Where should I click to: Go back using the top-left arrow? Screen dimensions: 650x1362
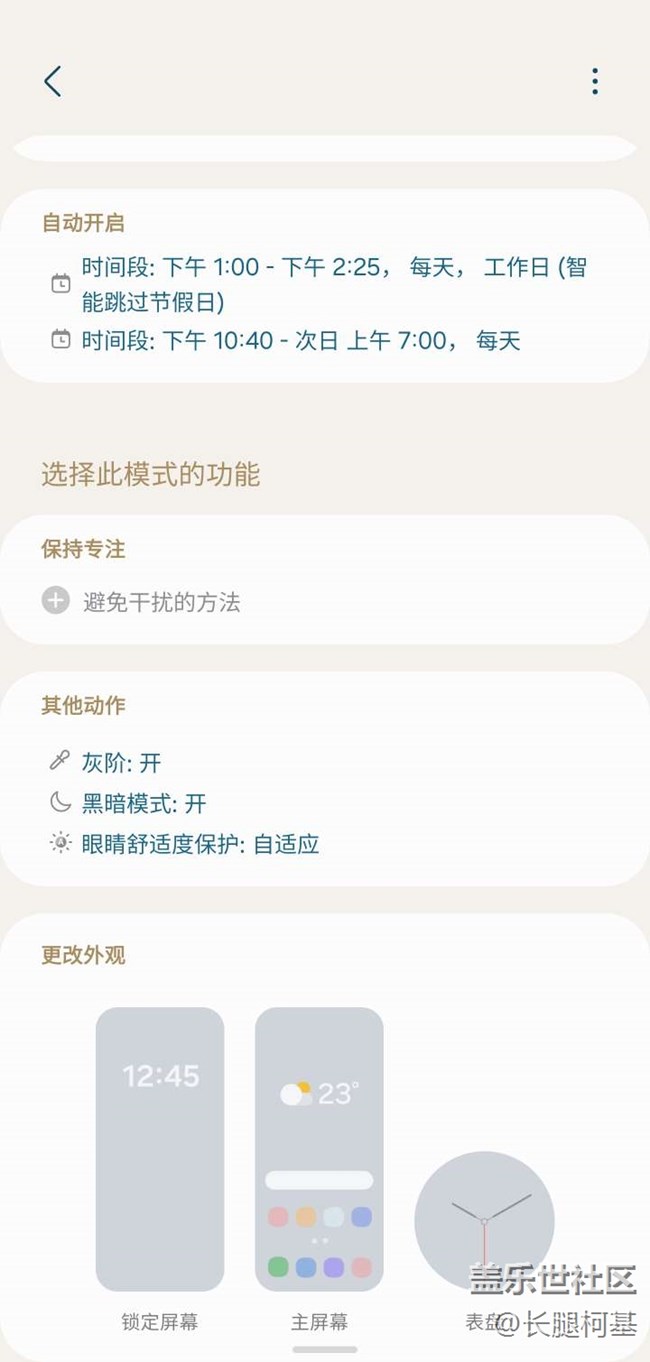tap(53, 81)
